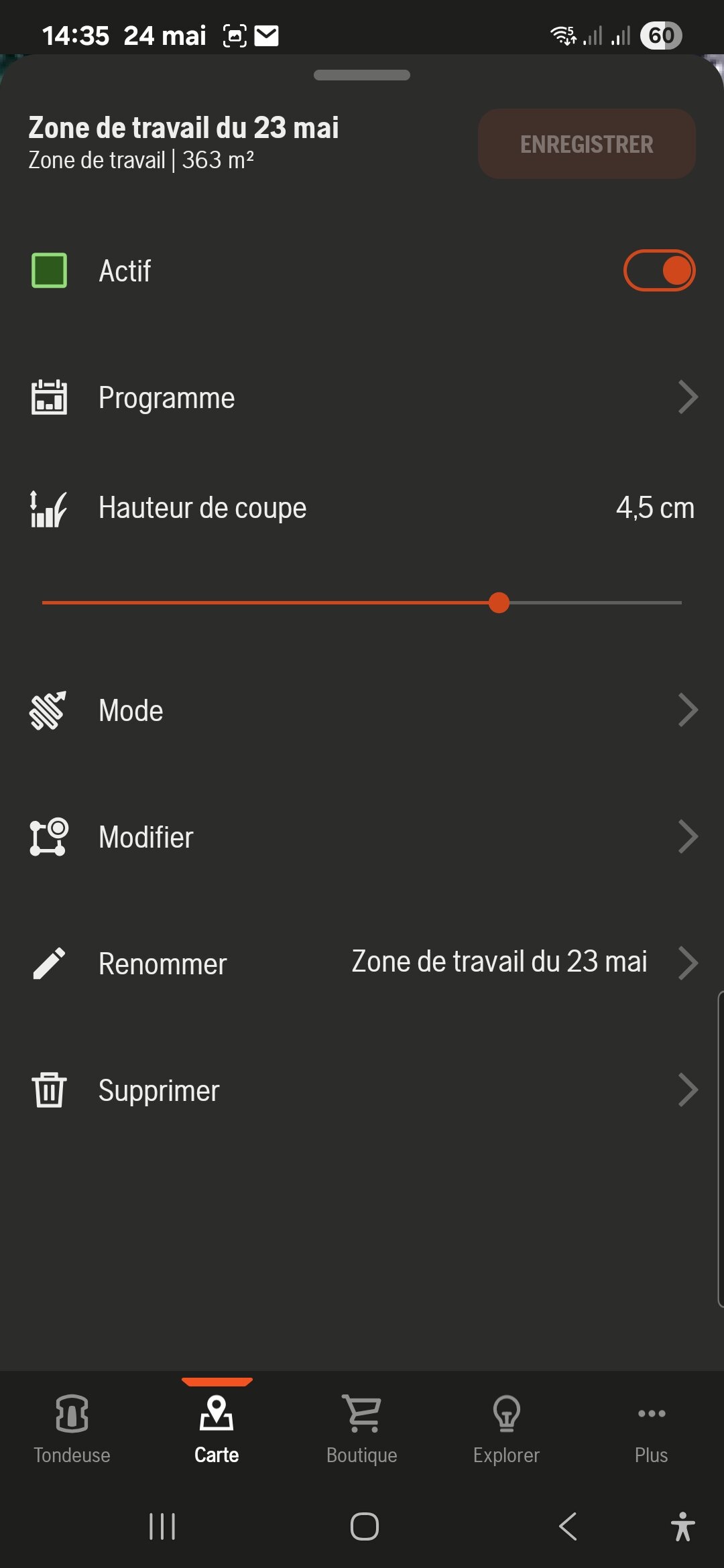Tap the system back button
This screenshot has width=724, height=1568.
pos(568,1526)
